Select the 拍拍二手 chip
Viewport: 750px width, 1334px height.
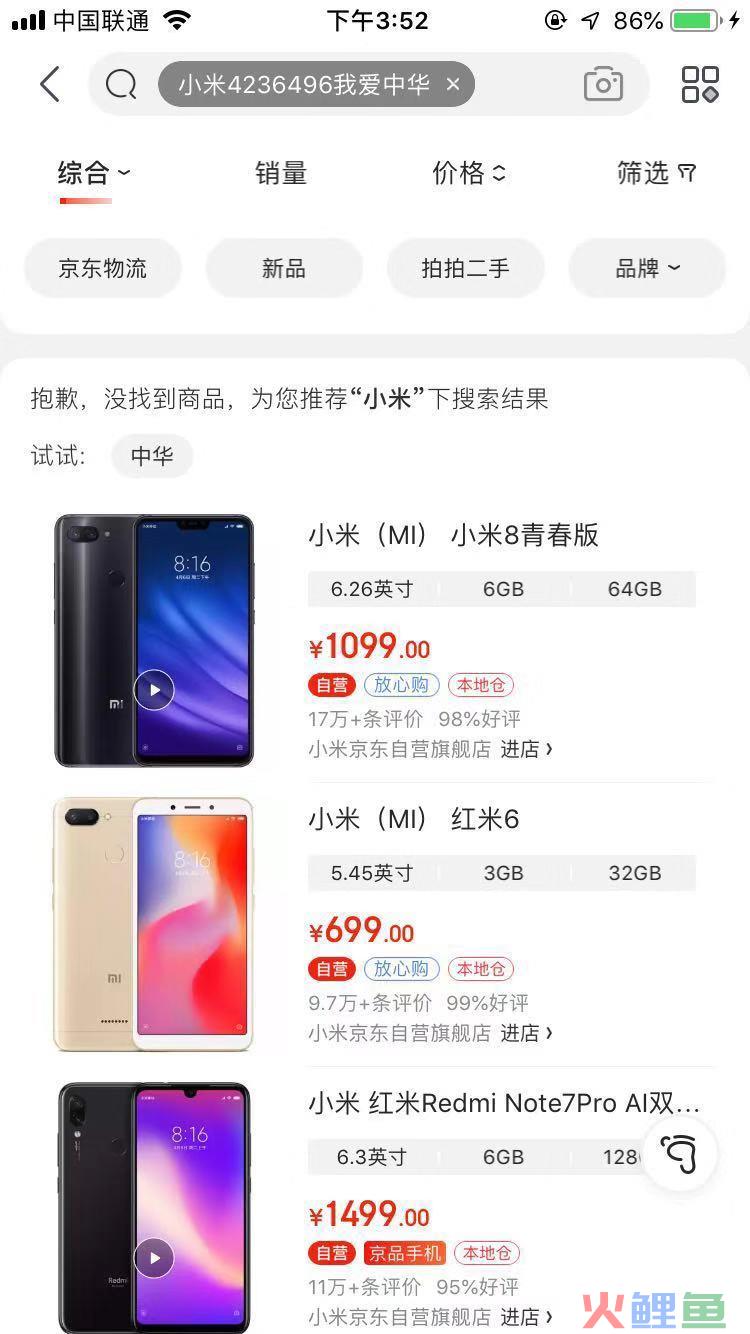point(466,268)
